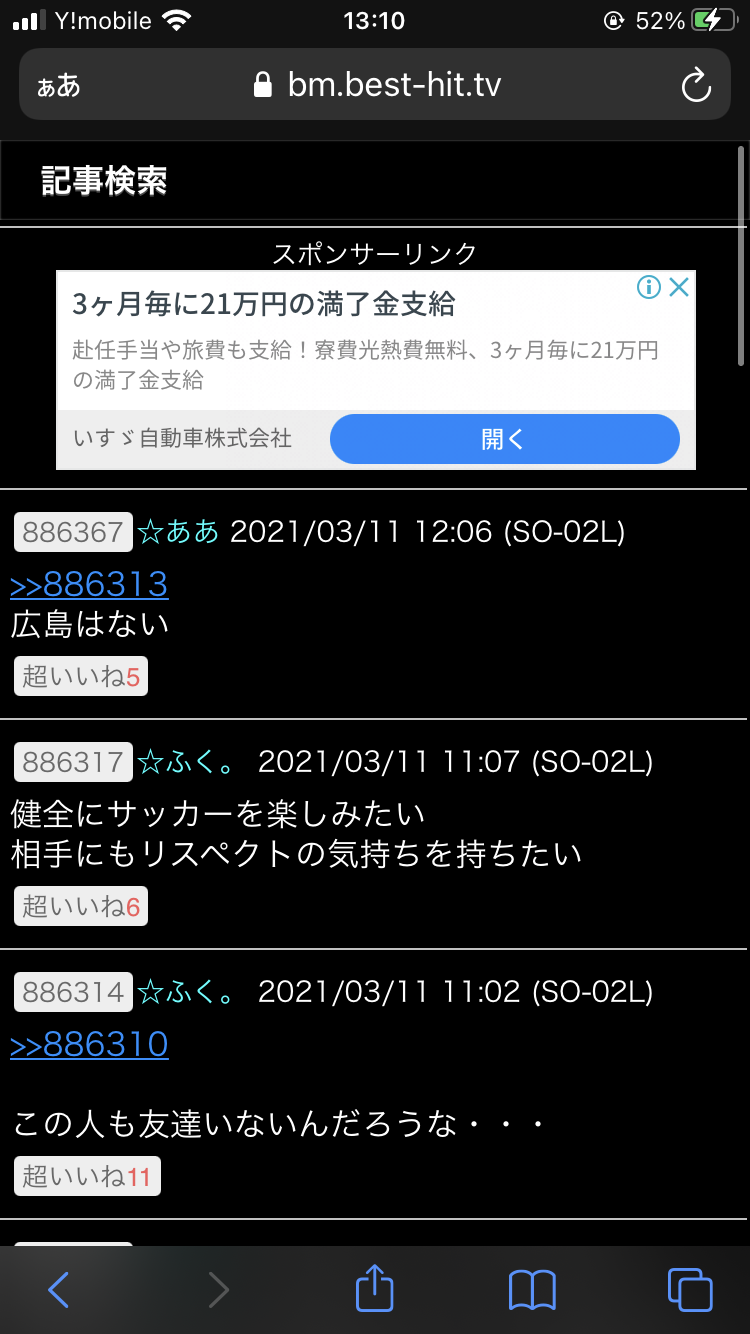Share this page
Image resolution: width=750 pixels, height=1334 pixels.
point(374,1288)
